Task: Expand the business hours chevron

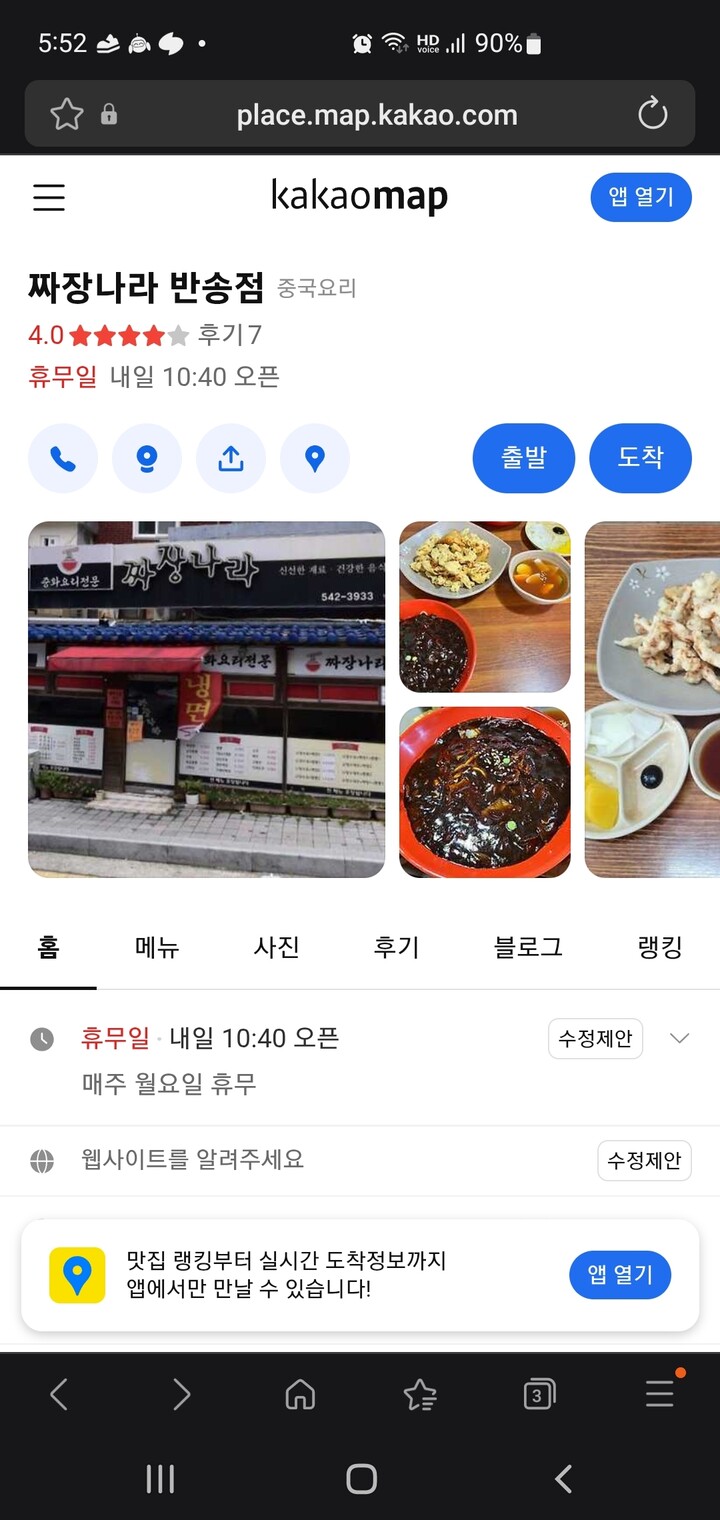Action: 681,1038
